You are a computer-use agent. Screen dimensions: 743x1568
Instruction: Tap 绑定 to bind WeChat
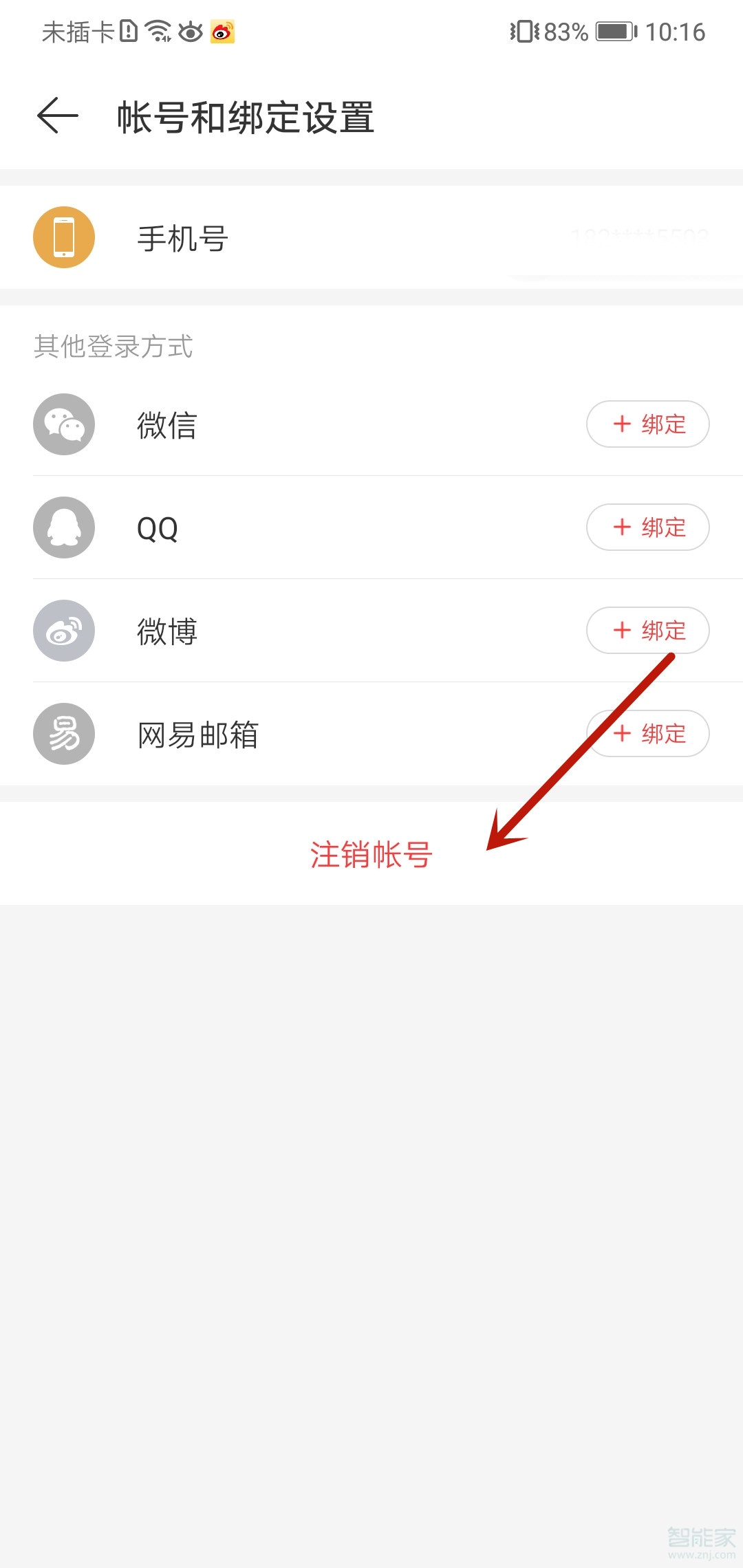click(x=647, y=424)
